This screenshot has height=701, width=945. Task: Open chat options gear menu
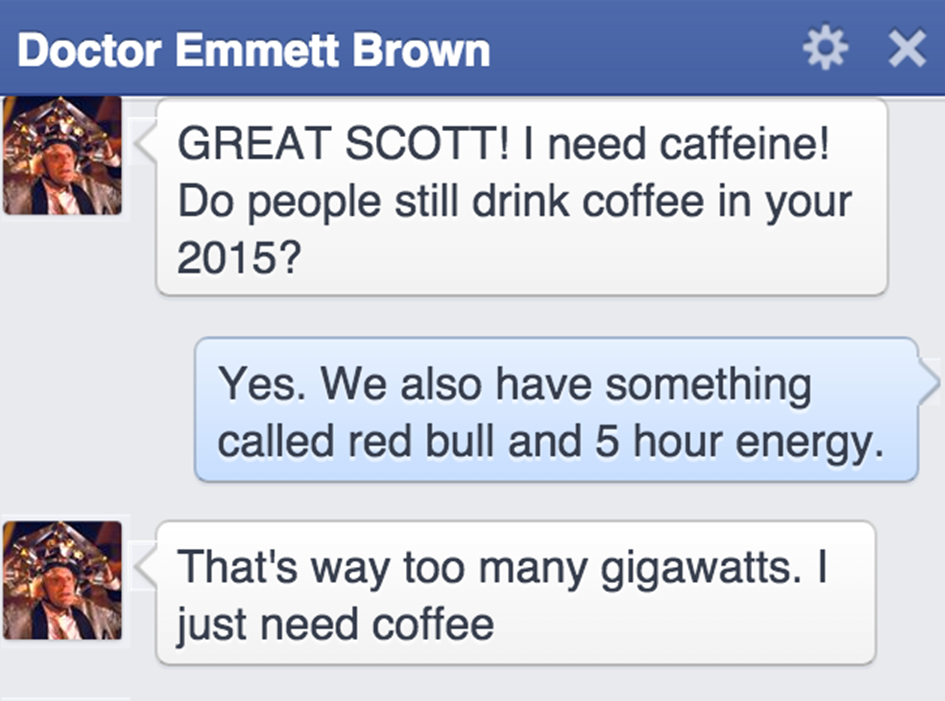825,48
